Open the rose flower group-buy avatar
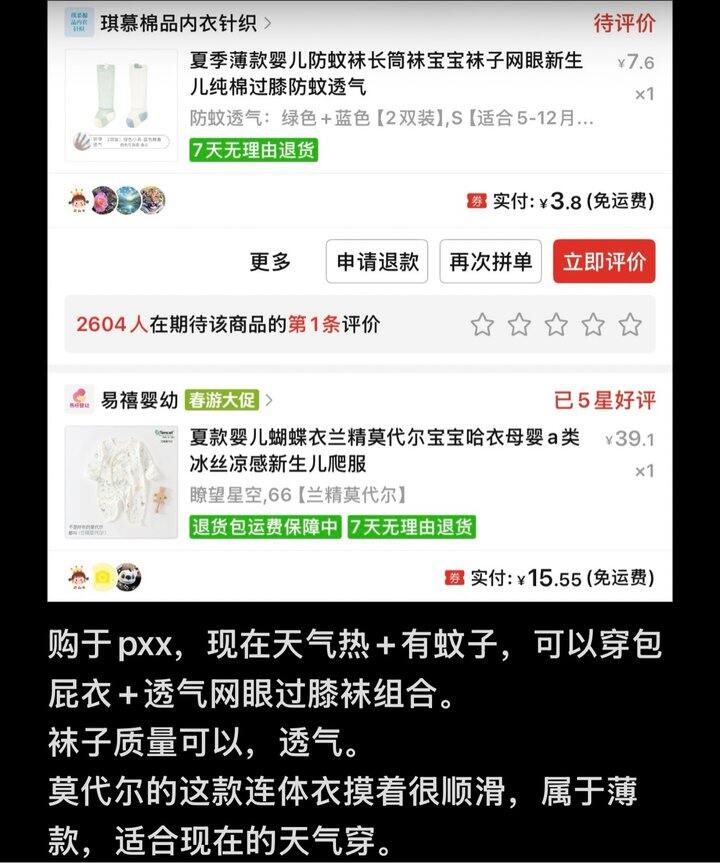720x863 pixels. pyautogui.click(x=104, y=200)
